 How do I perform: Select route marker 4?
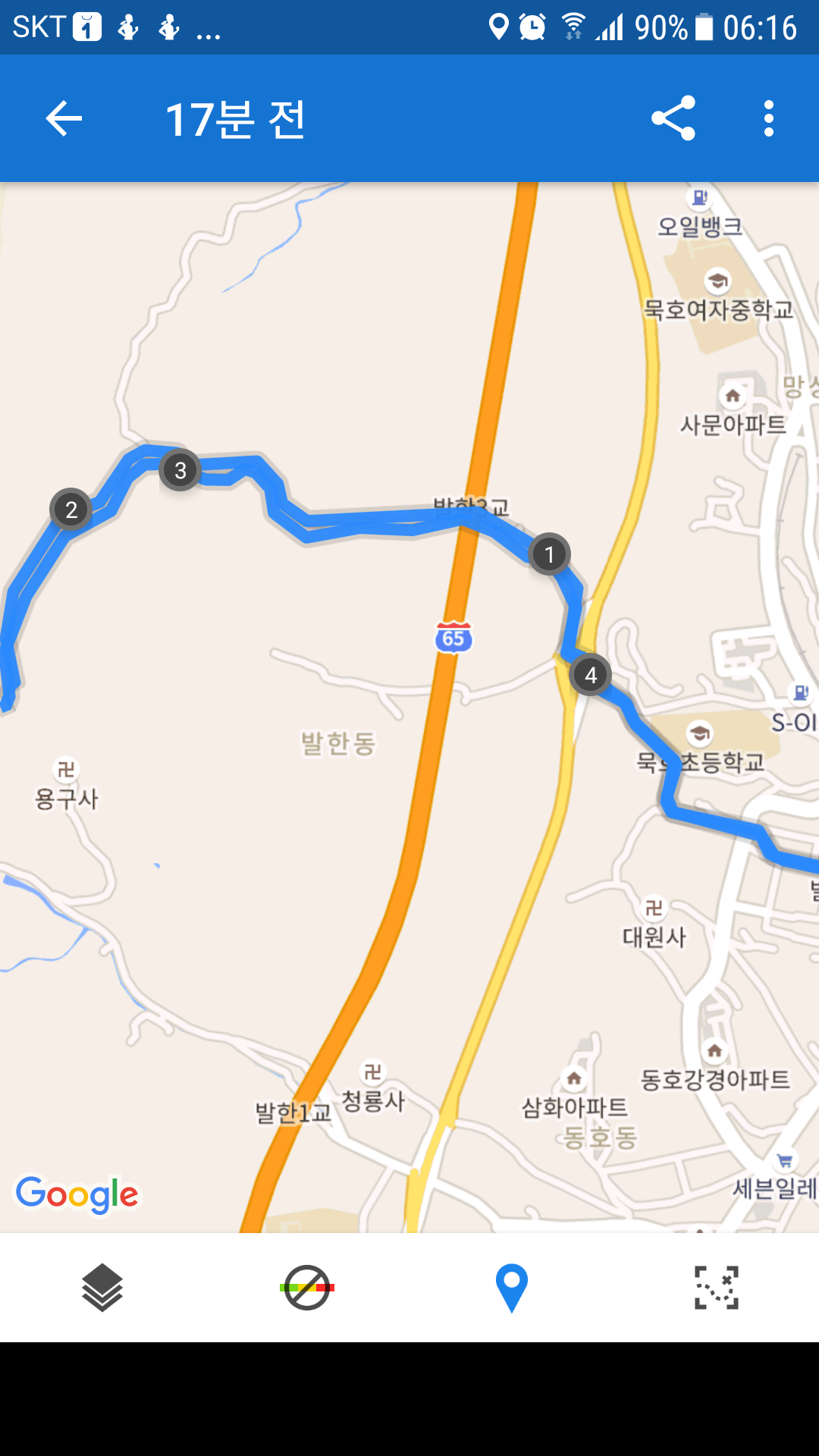591,675
